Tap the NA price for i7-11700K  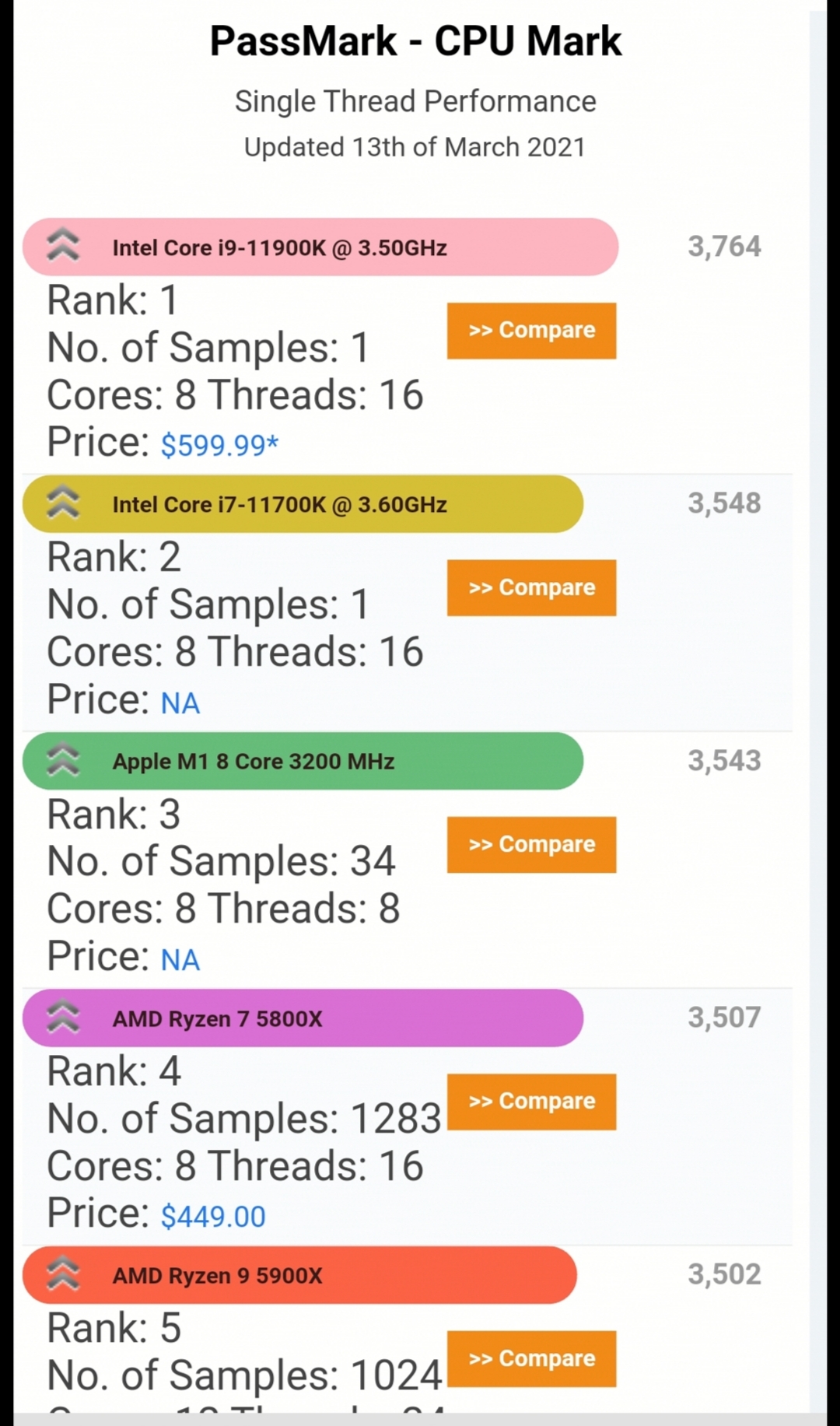pos(180,703)
